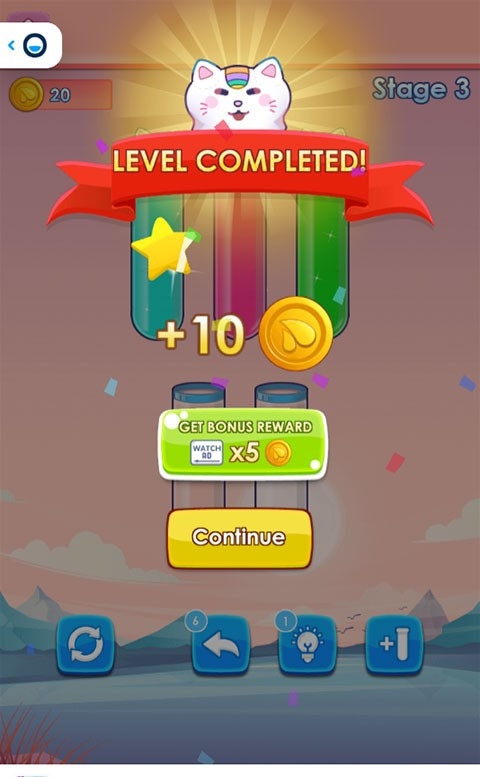Image resolution: width=480 pixels, height=777 pixels.
Task: Tap the back pill at top left
Action: 30,46
